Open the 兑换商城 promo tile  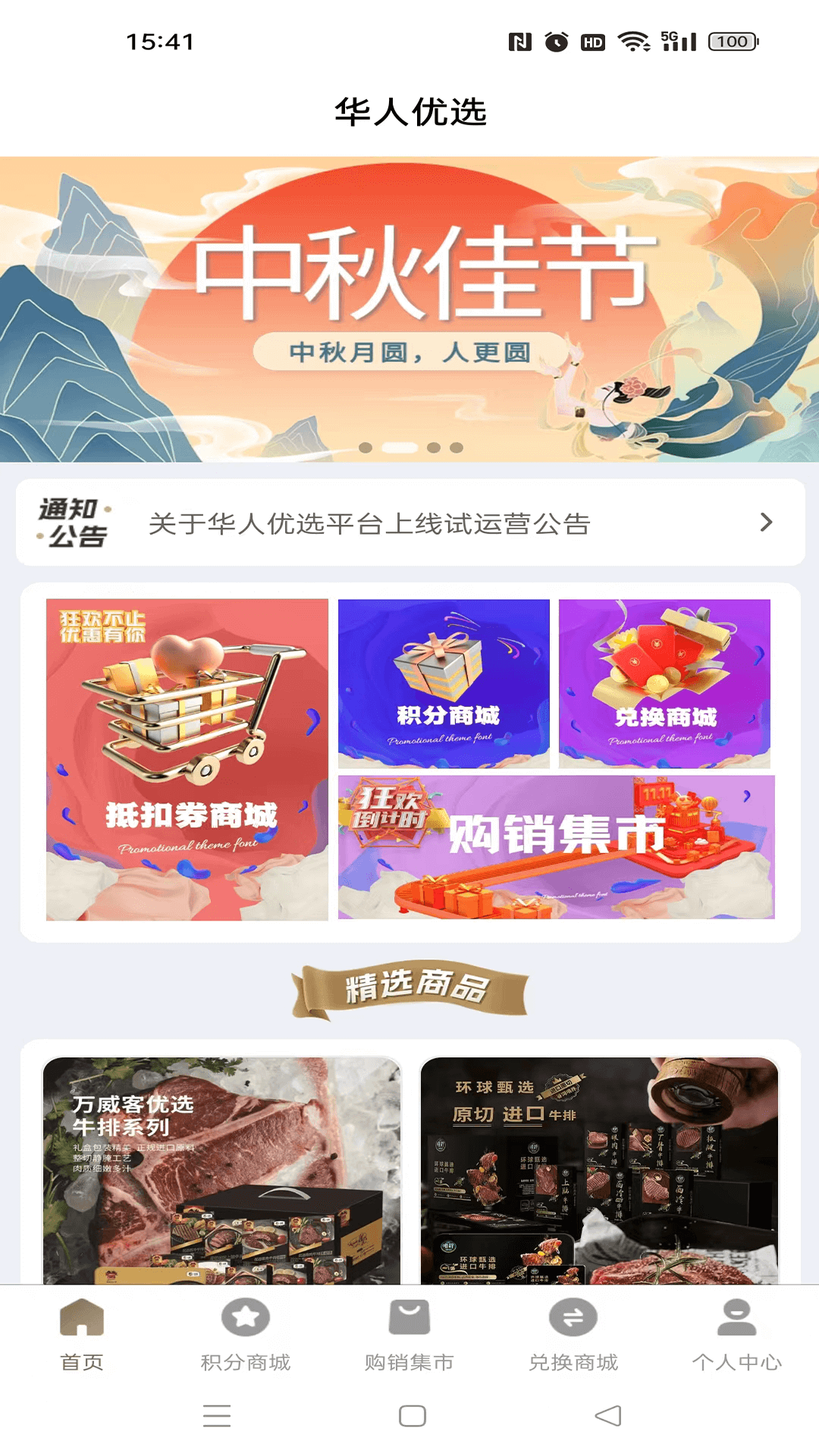(x=664, y=684)
